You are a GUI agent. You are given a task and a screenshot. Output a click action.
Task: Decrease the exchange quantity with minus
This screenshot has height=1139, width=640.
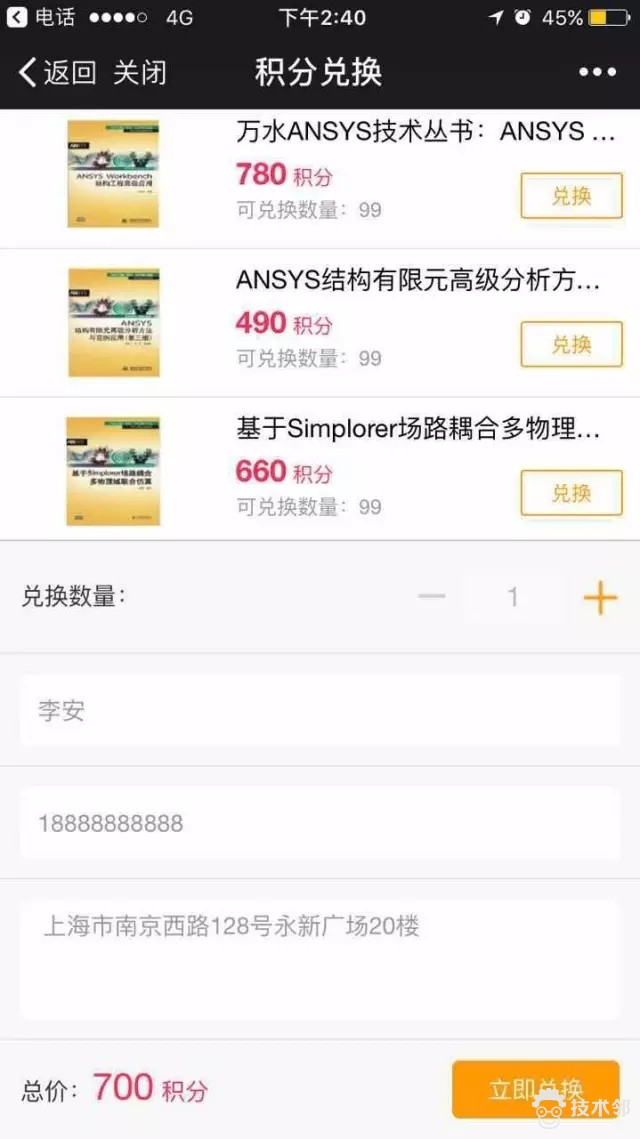pos(432,597)
